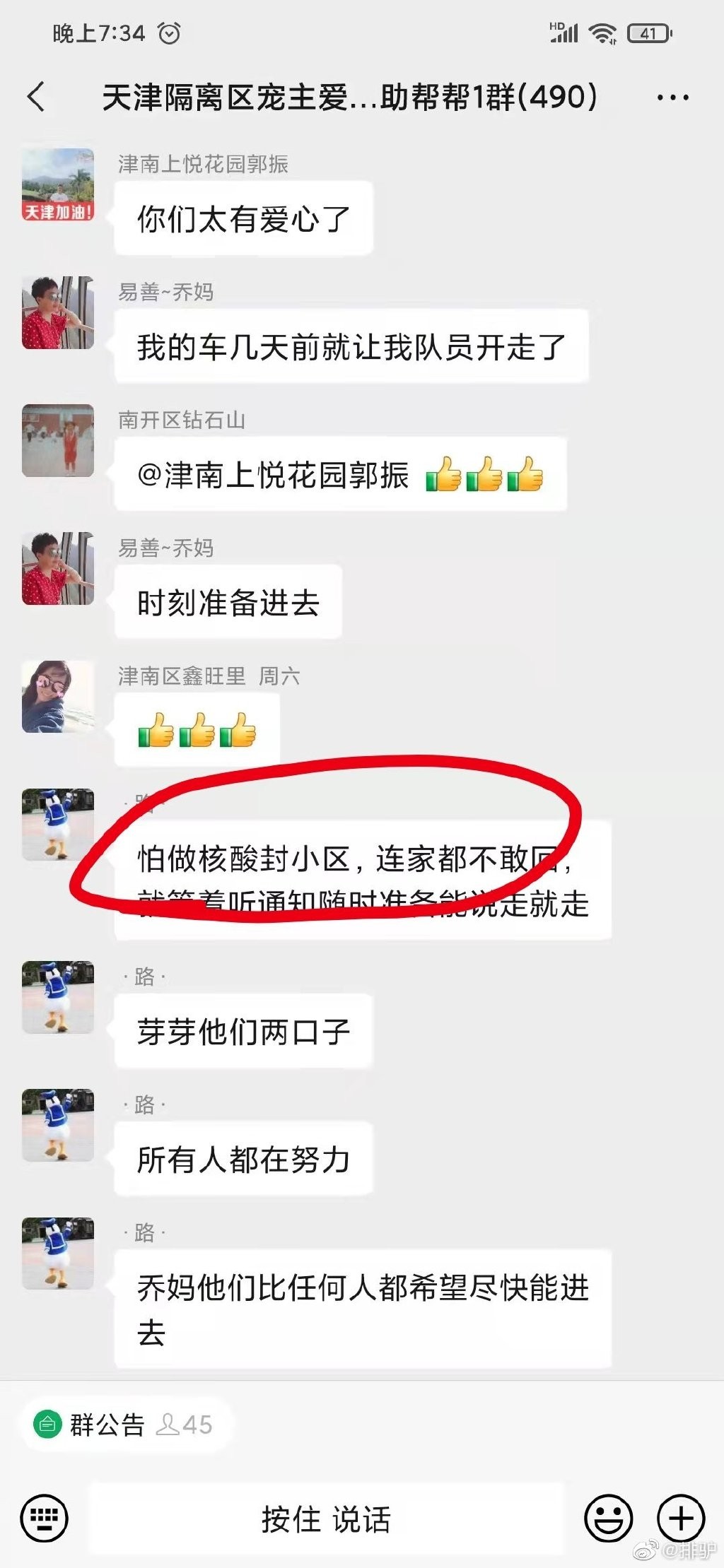Open 津南上悦花园郭振's profile avatar
This screenshot has width=724, height=1568.
coord(58,184)
